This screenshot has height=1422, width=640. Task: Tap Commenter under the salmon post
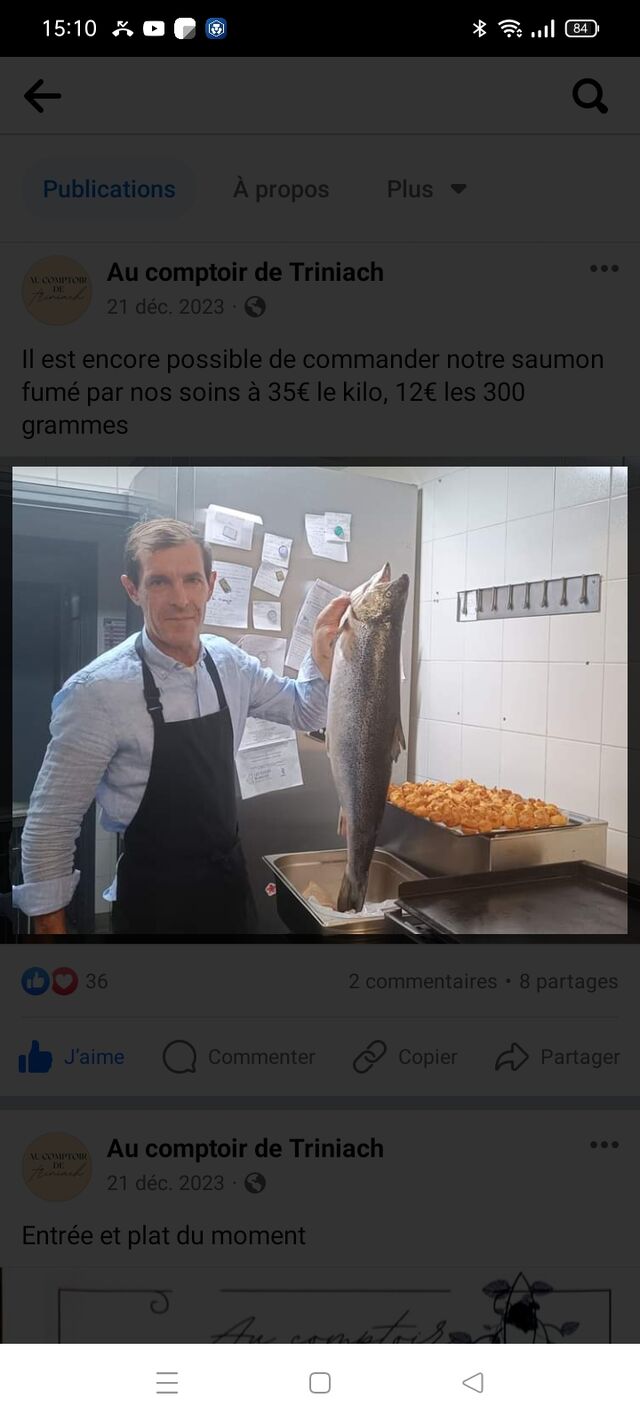(238, 1057)
